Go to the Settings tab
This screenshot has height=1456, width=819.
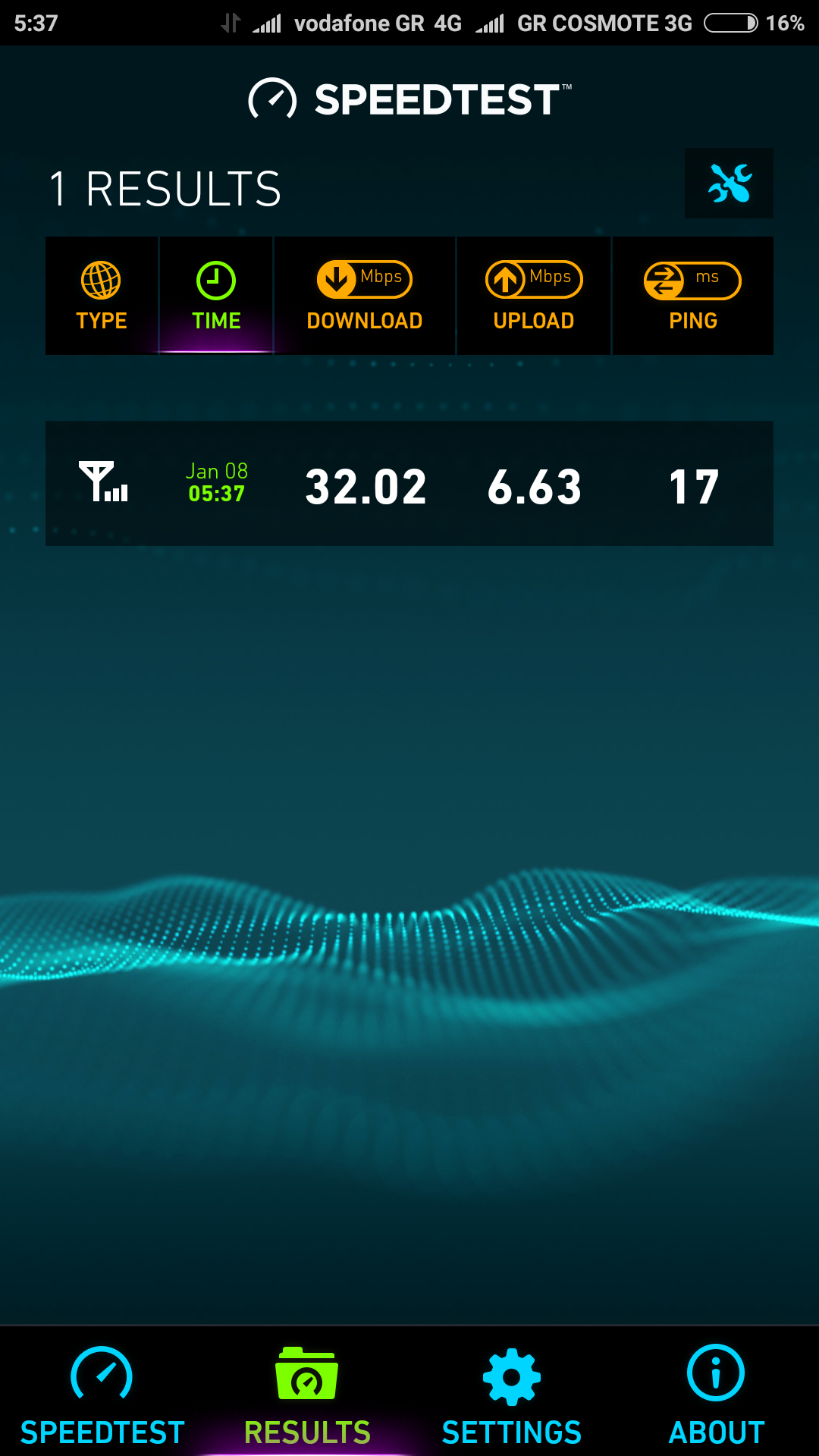coord(512,1394)
